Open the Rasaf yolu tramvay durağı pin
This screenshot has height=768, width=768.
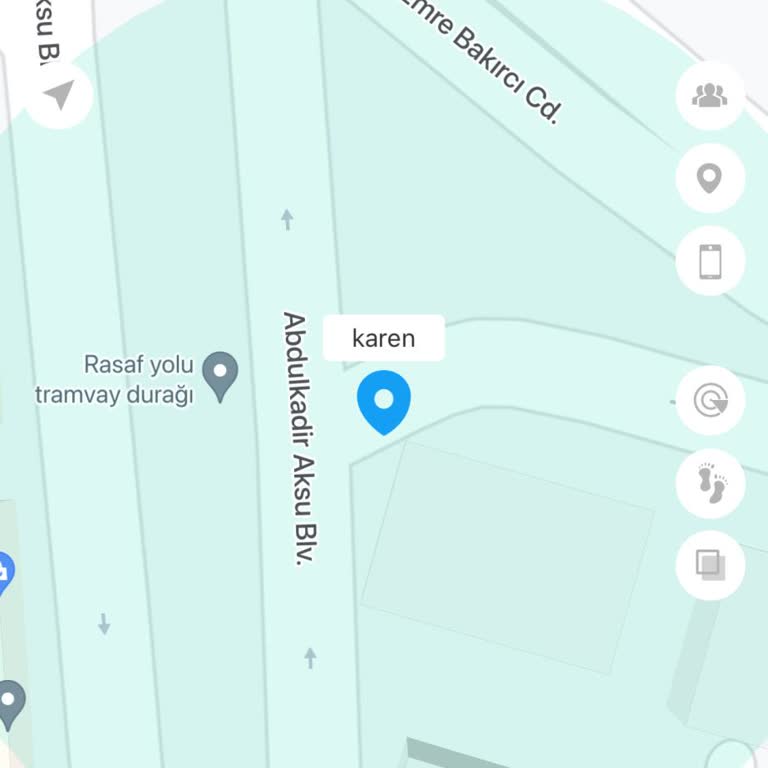[220, 375]
